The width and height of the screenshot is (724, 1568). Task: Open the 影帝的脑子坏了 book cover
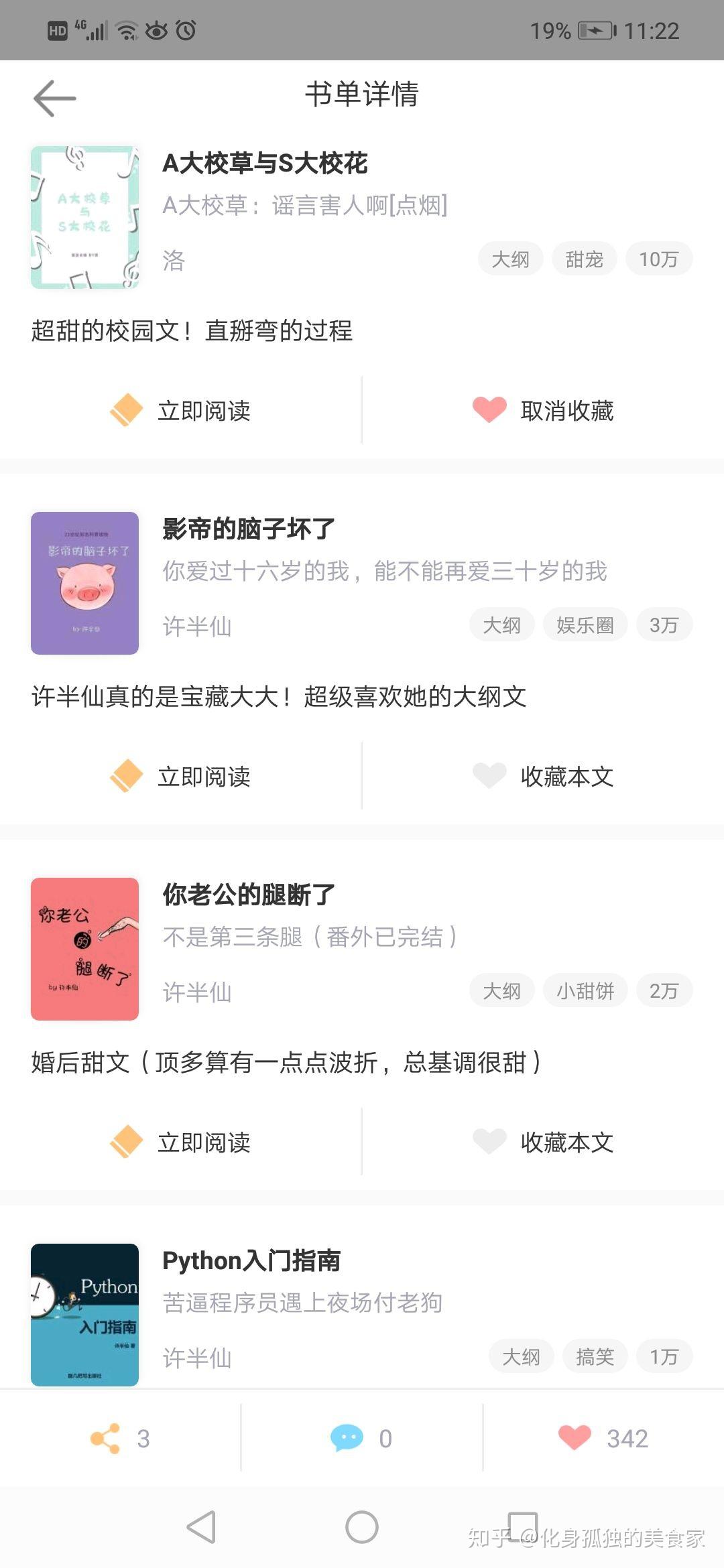pos(84,583)
